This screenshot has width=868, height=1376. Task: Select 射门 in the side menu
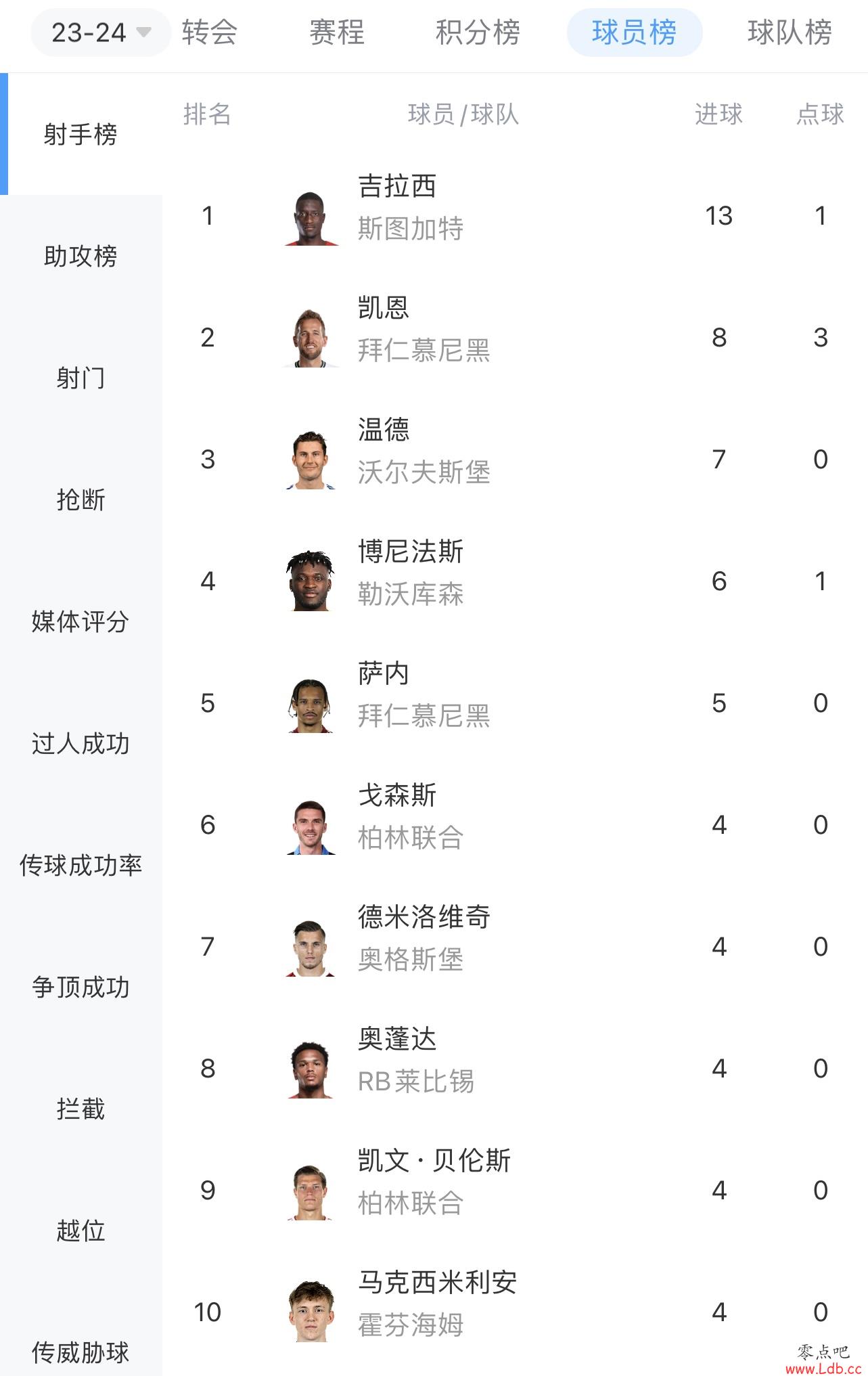pos(81,378)
